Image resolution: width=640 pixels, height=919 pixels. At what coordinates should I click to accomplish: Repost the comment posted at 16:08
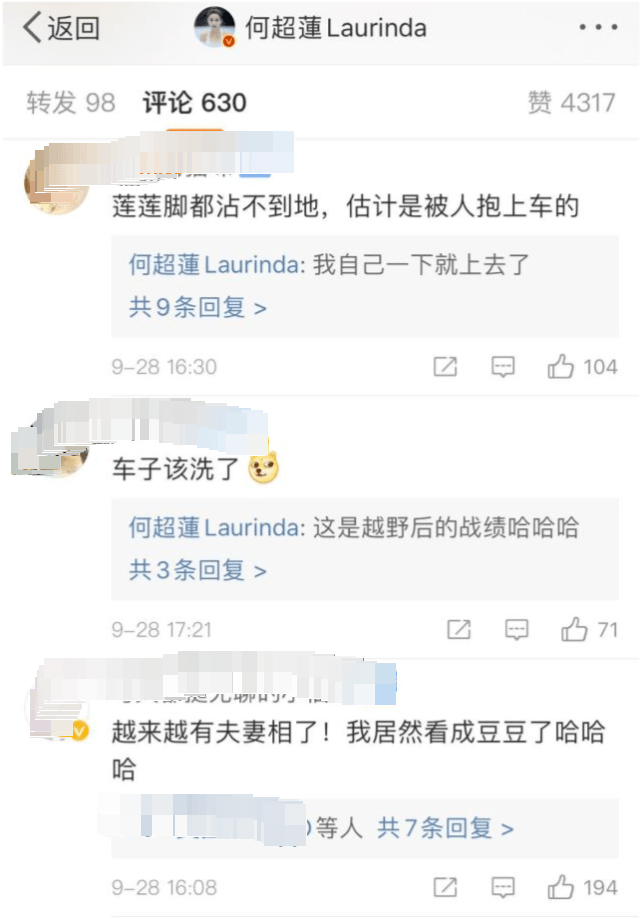tap(445, 887)
